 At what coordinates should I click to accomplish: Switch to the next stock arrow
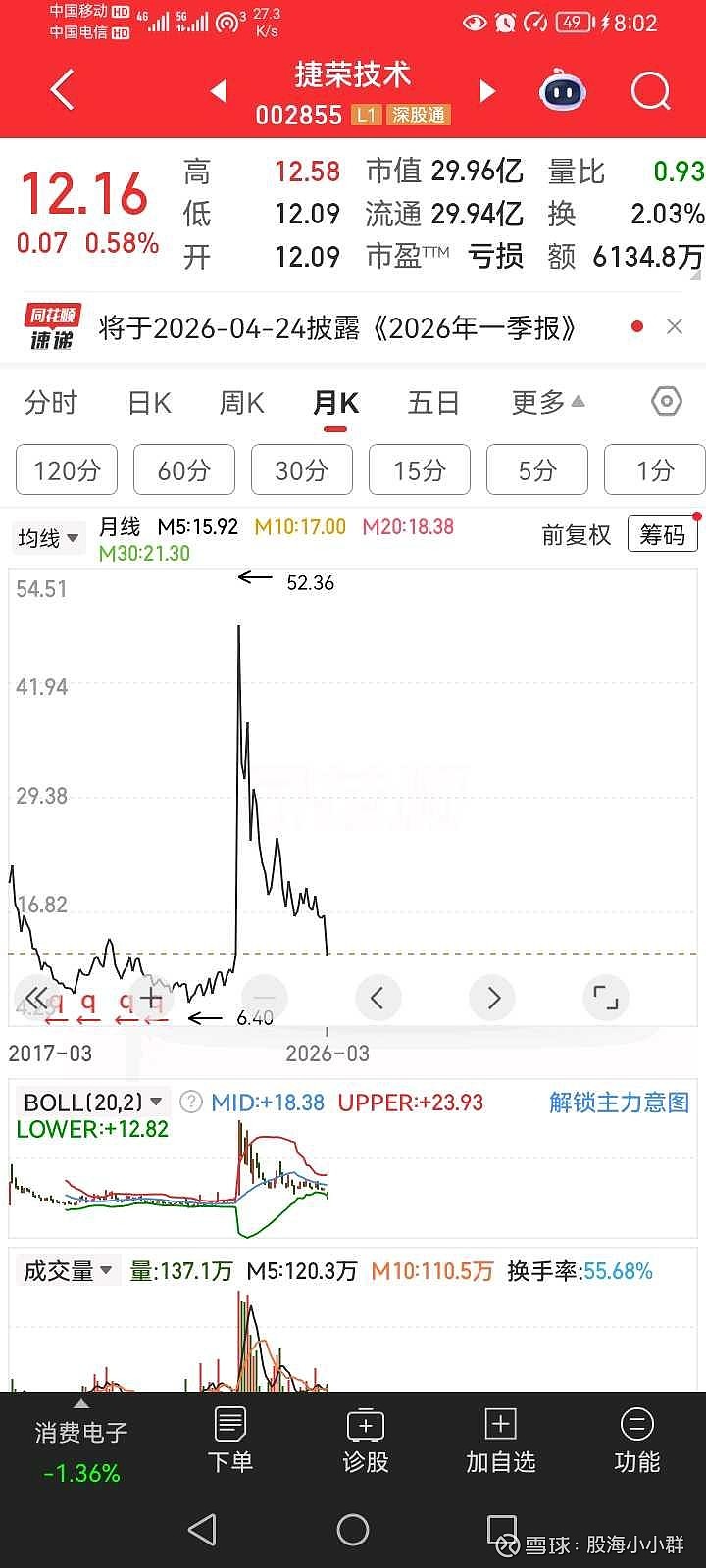[487, 92]
